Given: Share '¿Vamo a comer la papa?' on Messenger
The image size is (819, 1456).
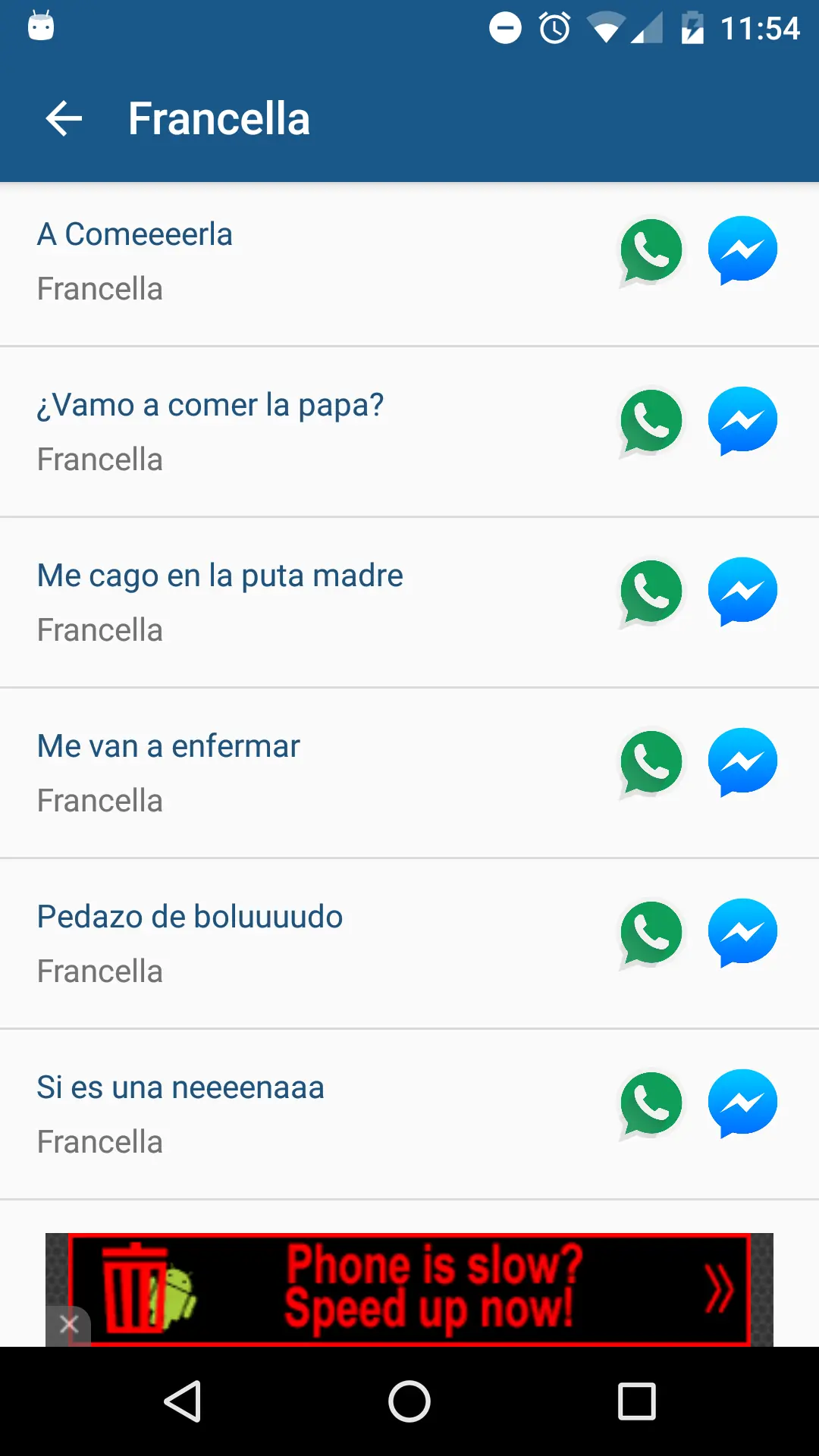Looking at the screenshot, I should pyautogui.click(x=742, y=421).
